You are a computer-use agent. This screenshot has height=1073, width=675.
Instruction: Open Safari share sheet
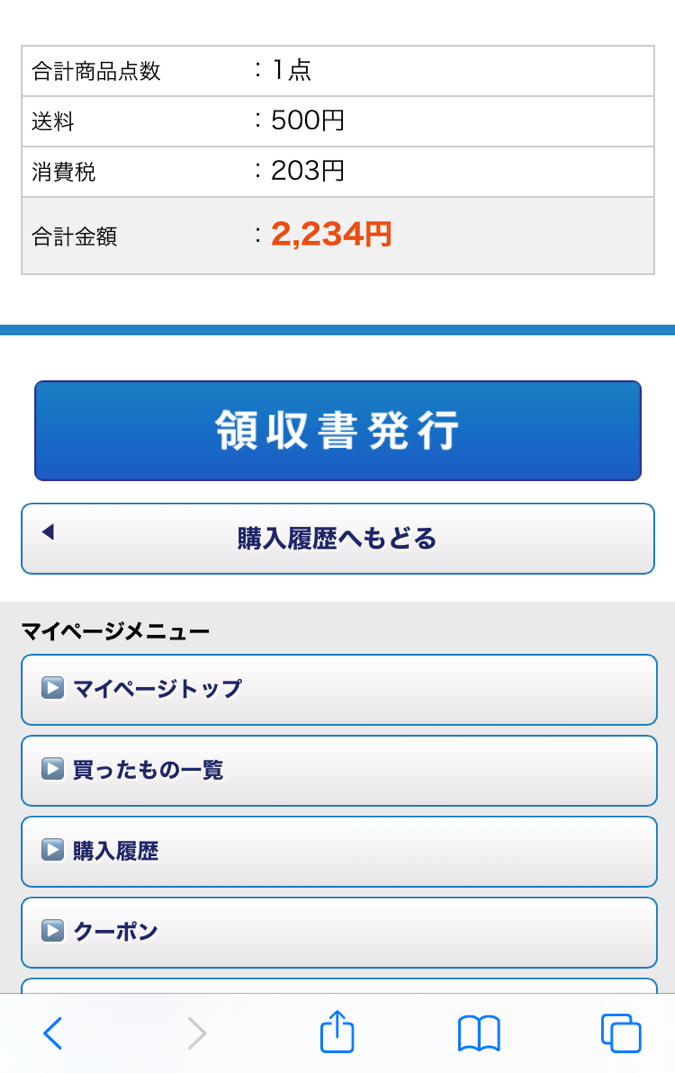point(337,1032)
